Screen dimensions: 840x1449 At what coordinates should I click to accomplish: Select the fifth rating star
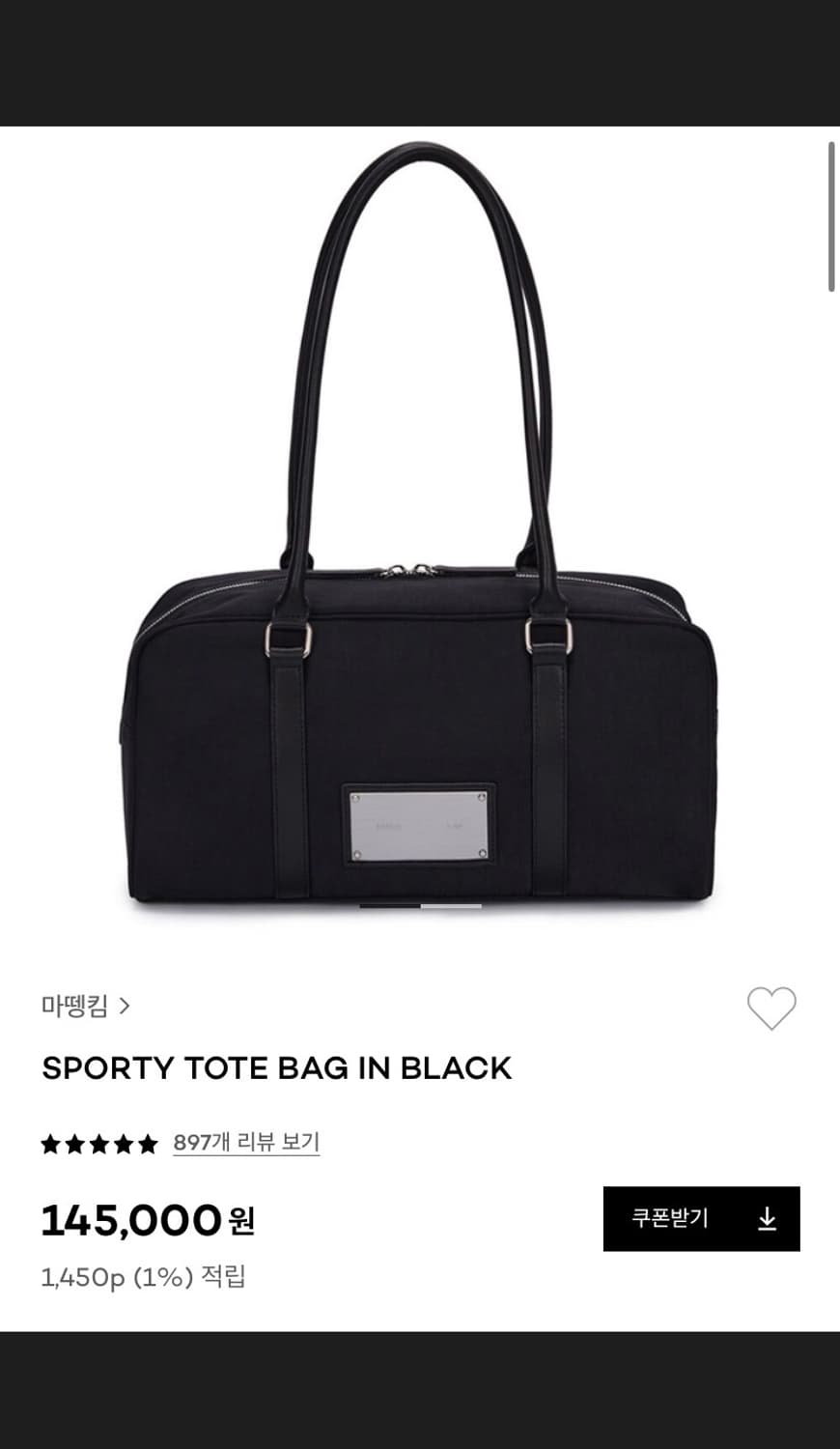(147, 1145)
